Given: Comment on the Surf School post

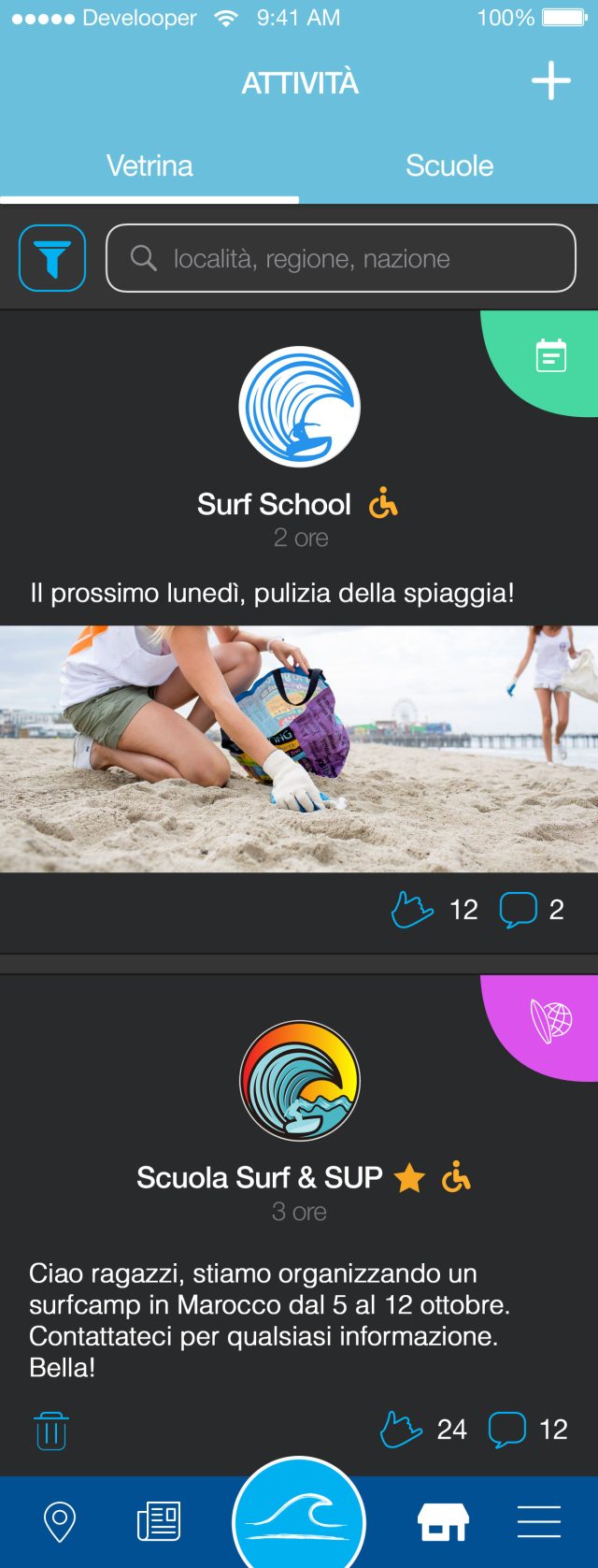Looking at the screenshot, I should 519,909.
